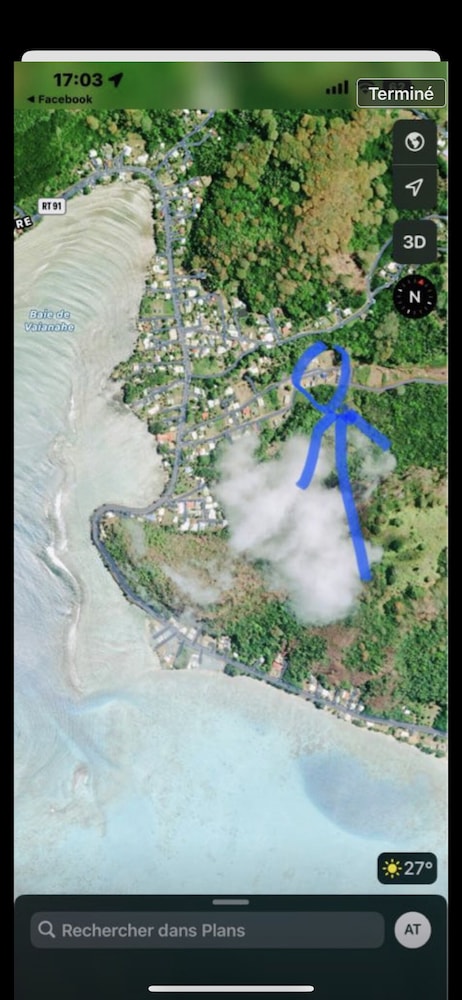Switch the map to 3D view
The height and width of the screenshot is (1000, 462).
coord(414,242)
